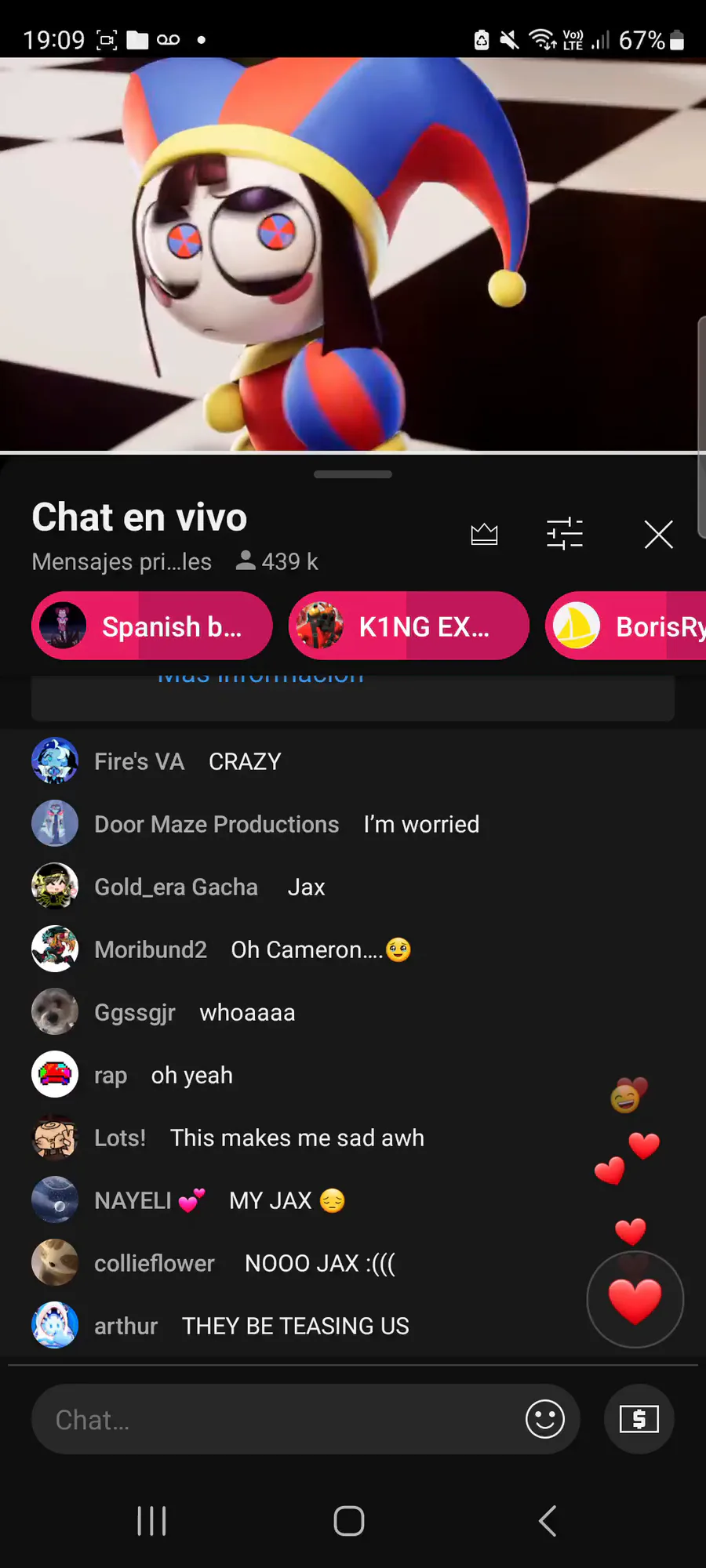Open recent apps from navigation bar
706x1568 pixels.
tap(151, 1521)
